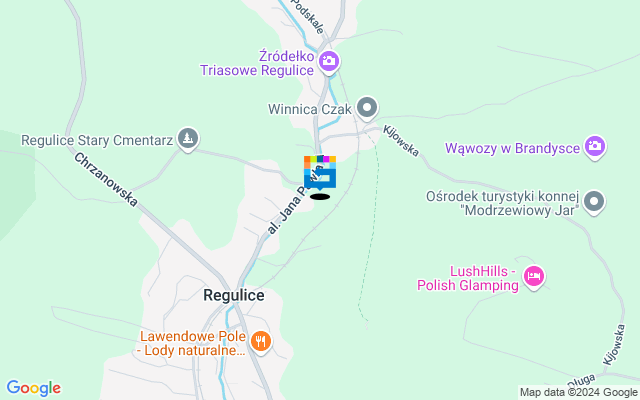Tap the Źródełko Triasowe Regulice marker
The image size is (640, 400).
329,62
